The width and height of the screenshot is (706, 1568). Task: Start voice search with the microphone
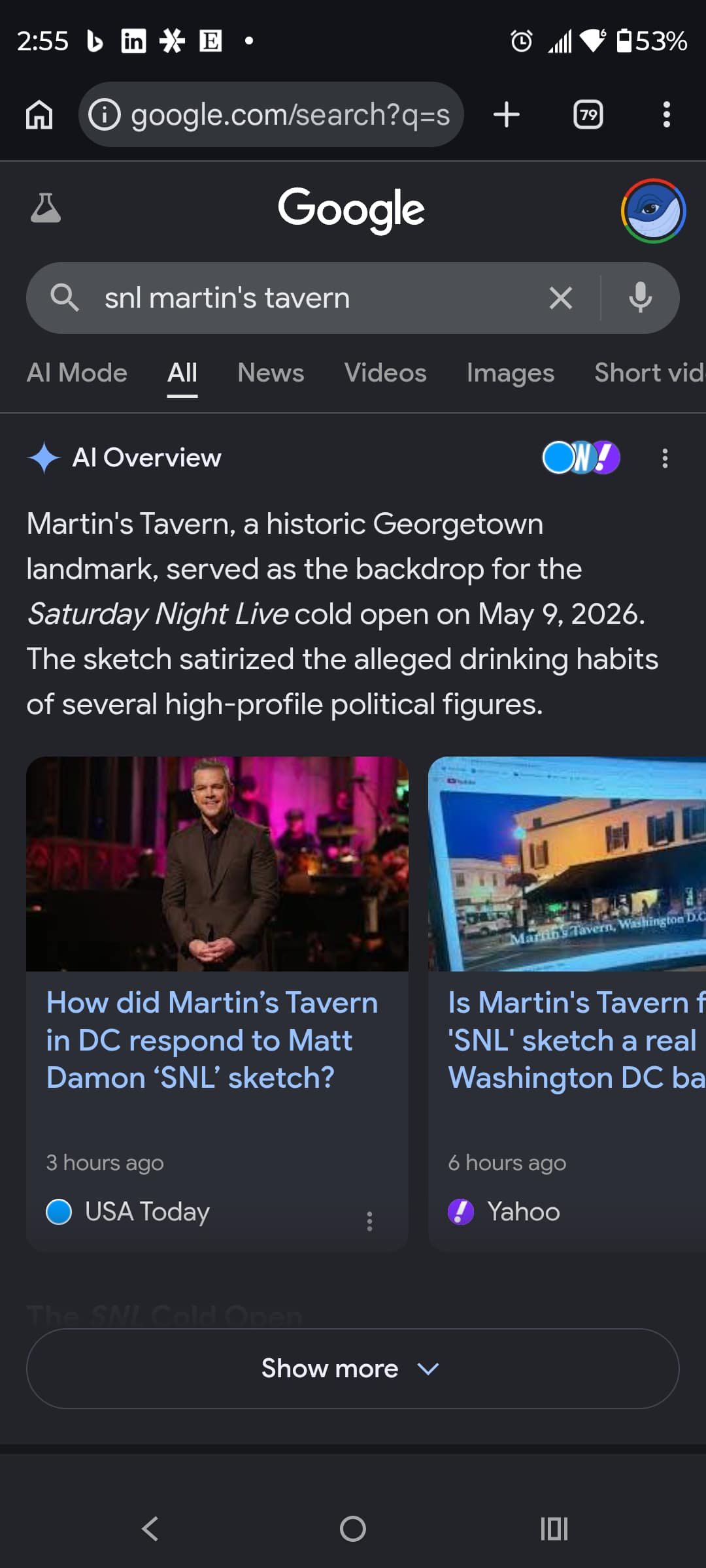pos(641,298)
